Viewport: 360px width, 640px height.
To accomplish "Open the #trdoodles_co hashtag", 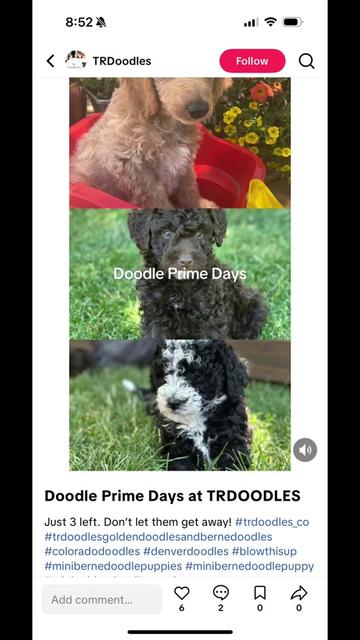I will click(x=272, y=522).
